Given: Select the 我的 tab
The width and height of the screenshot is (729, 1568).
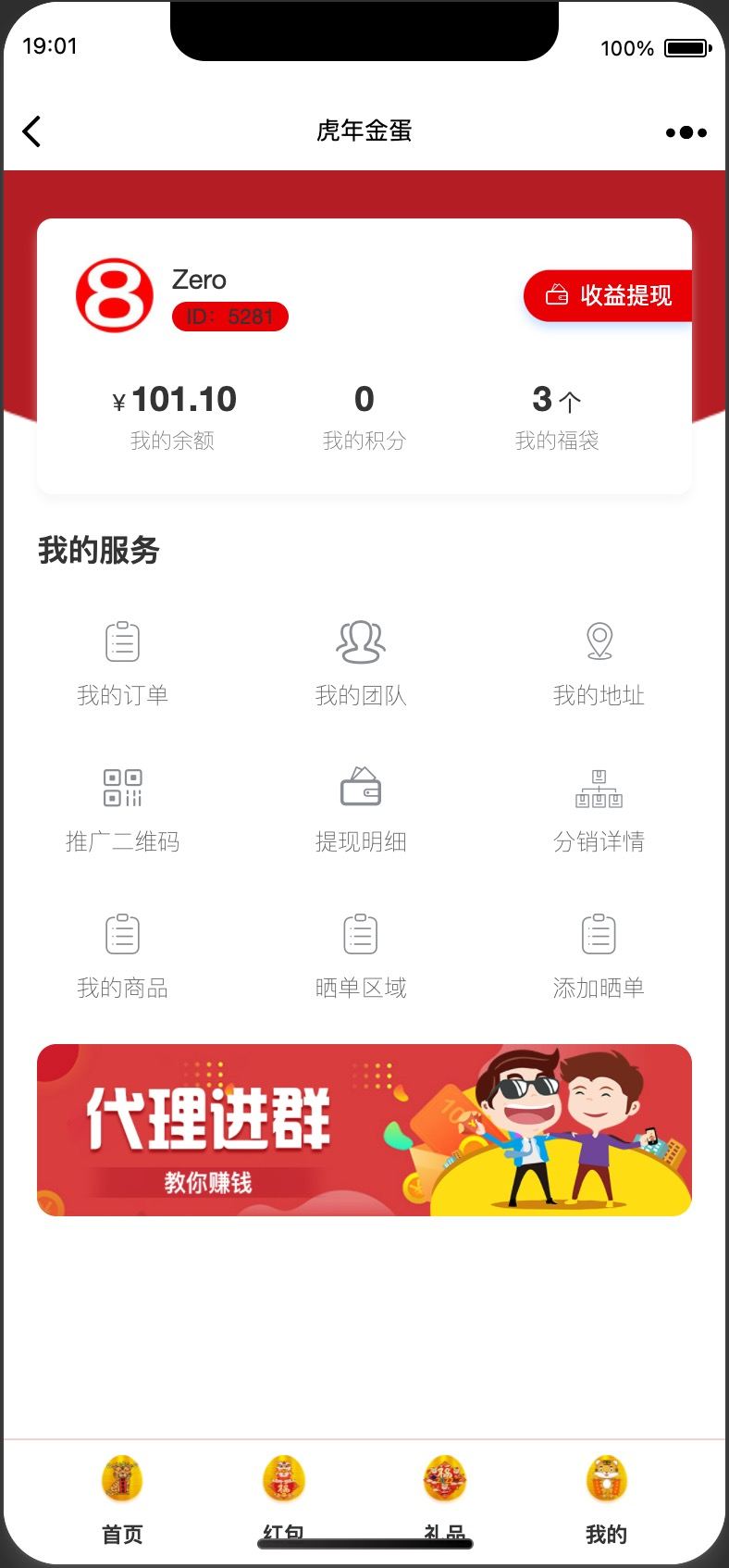Looking at the screenshot, I should 606,1500.
